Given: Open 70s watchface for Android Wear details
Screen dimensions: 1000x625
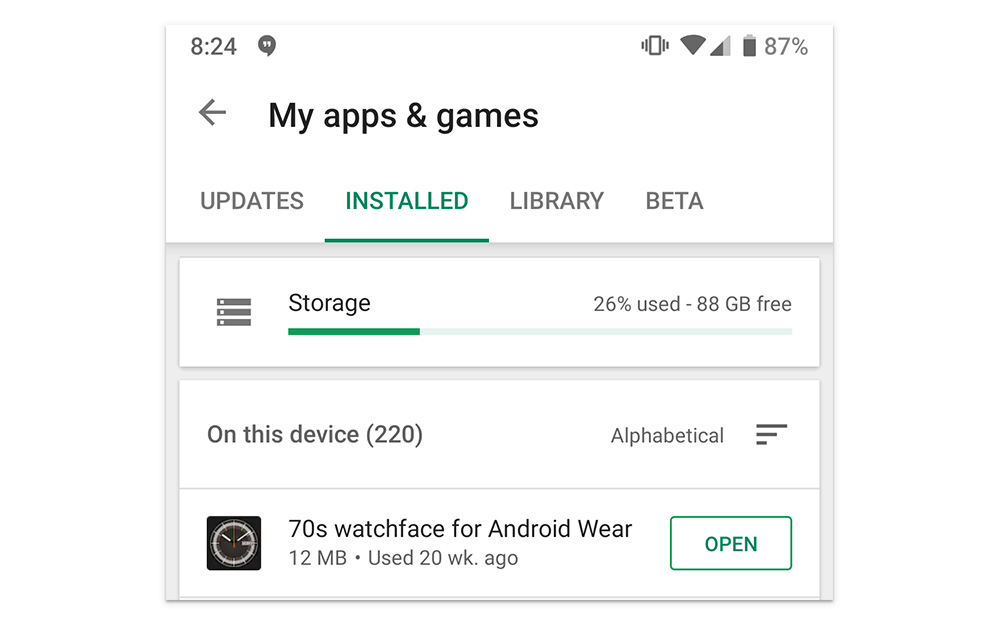Looking at the screenshot, I should [x=459, y=542].
